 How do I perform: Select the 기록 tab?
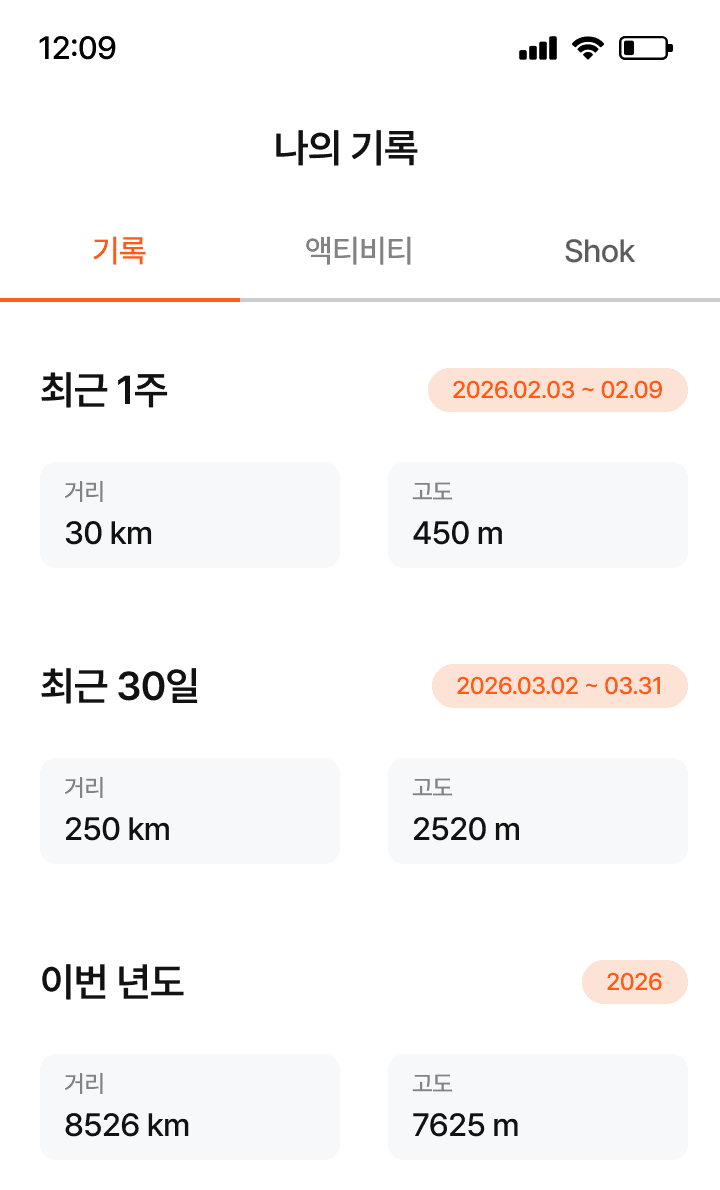(120, 251)
